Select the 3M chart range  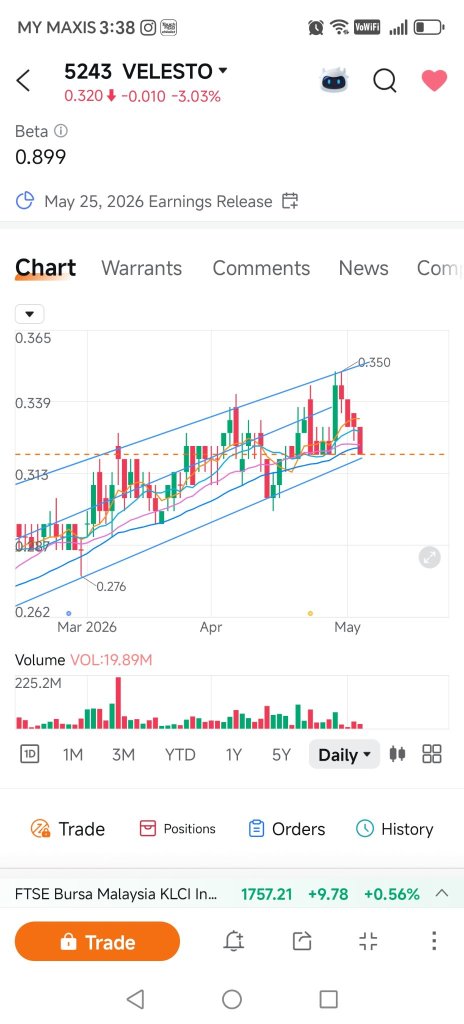click(123, 754)
